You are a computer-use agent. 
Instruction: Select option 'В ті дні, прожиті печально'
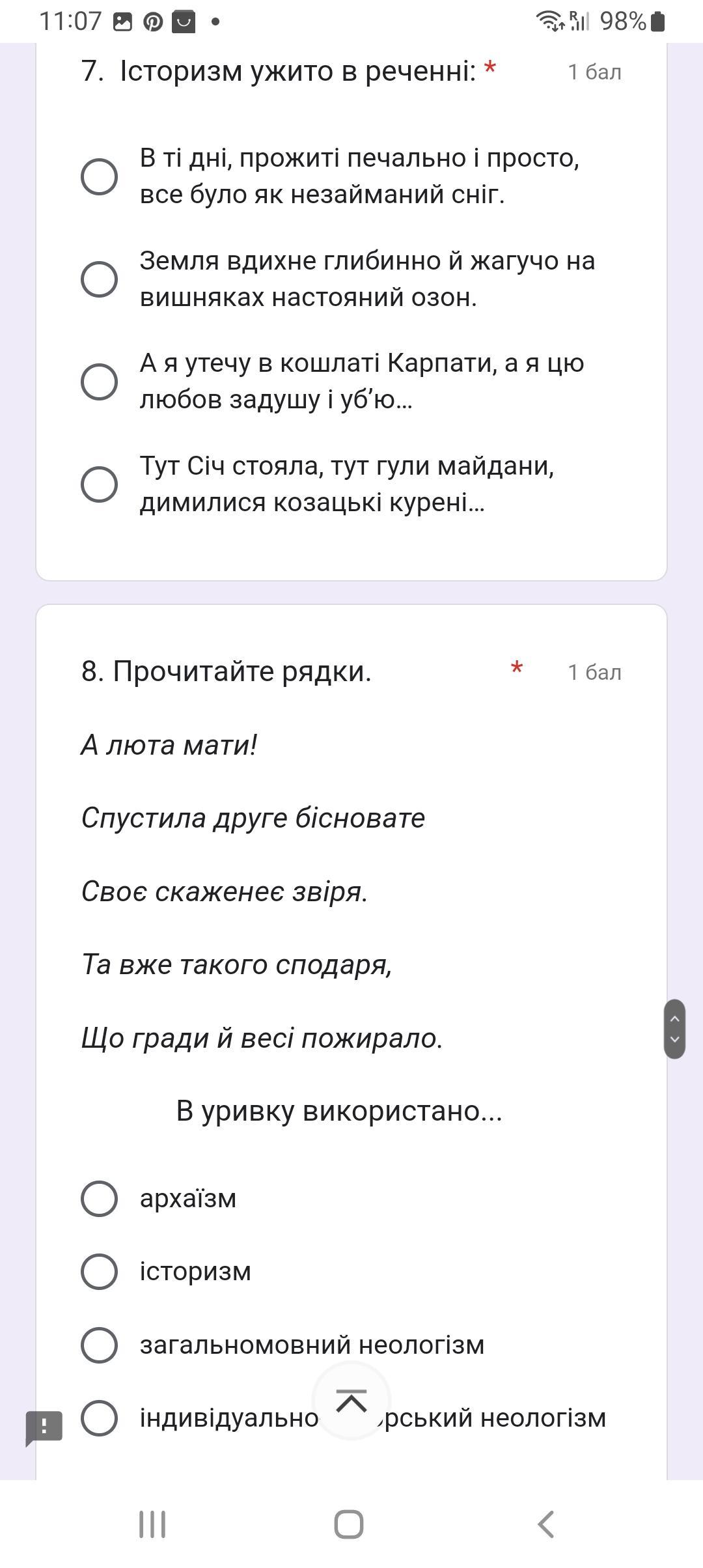point(99,176)
